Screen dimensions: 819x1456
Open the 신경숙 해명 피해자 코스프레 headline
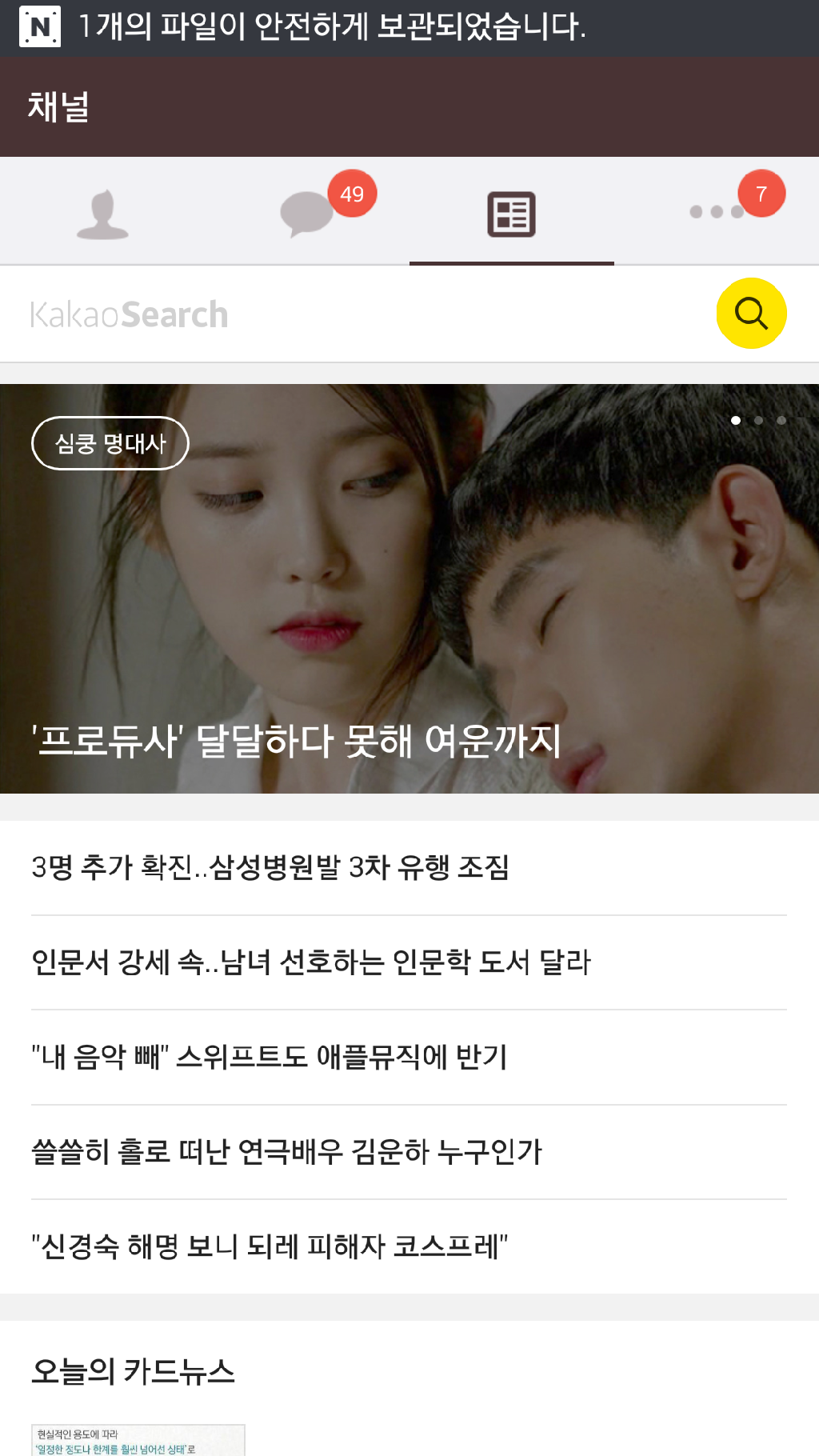(270, 1246)
